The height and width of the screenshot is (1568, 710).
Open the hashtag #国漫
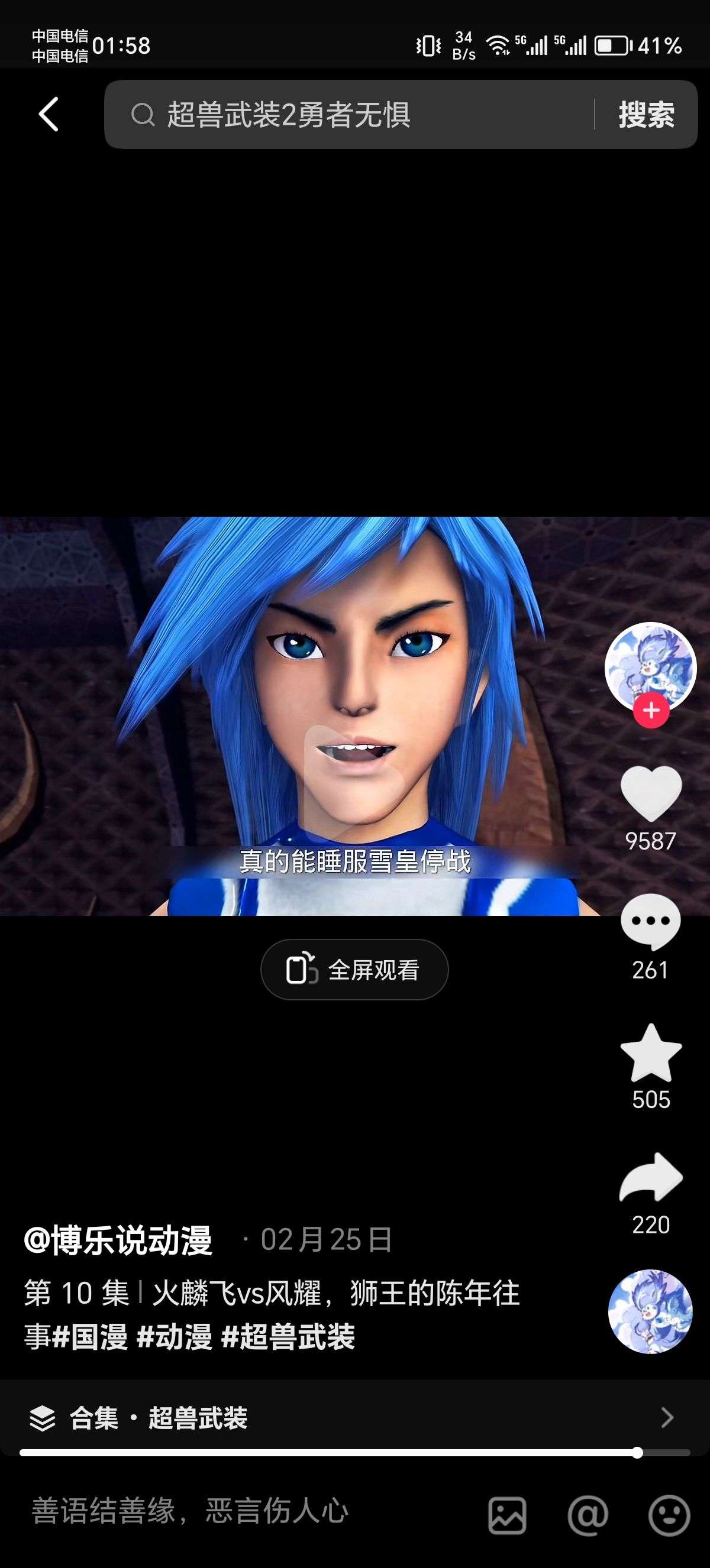coord(90,1337)
